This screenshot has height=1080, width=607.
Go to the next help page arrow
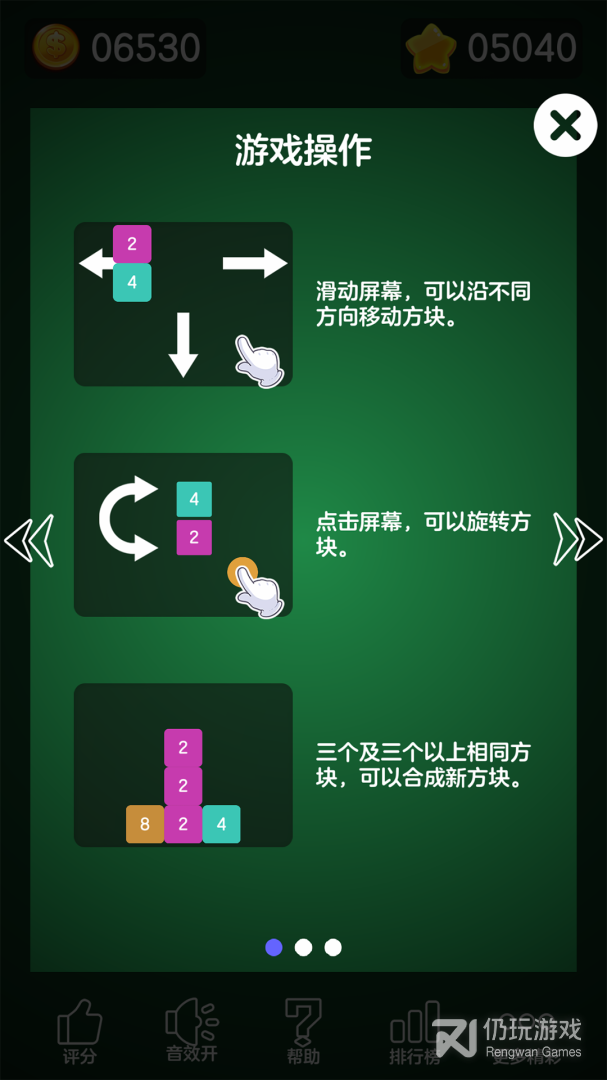[578, 540]
